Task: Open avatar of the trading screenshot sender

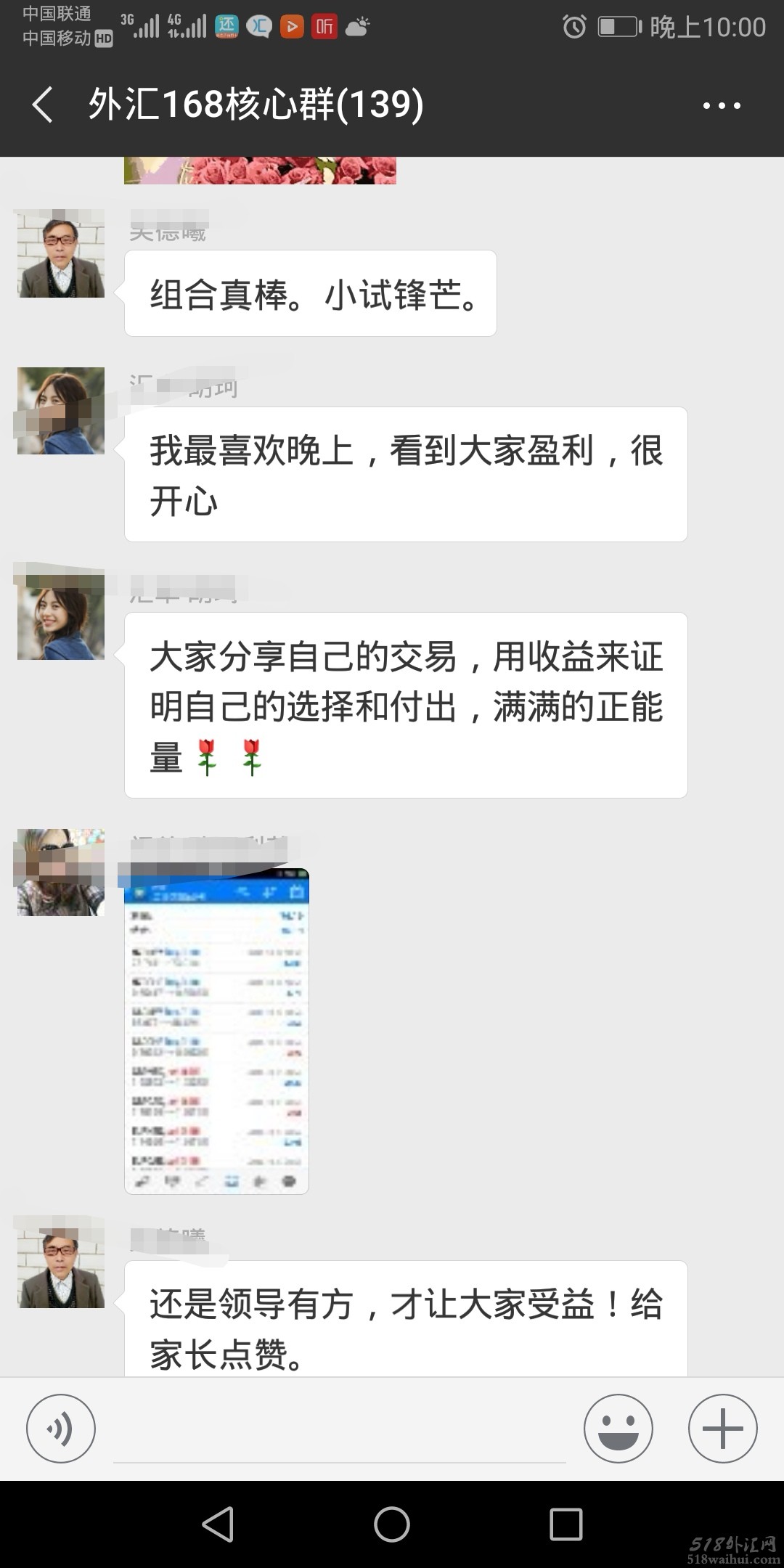Action: (x=61, y=872)
